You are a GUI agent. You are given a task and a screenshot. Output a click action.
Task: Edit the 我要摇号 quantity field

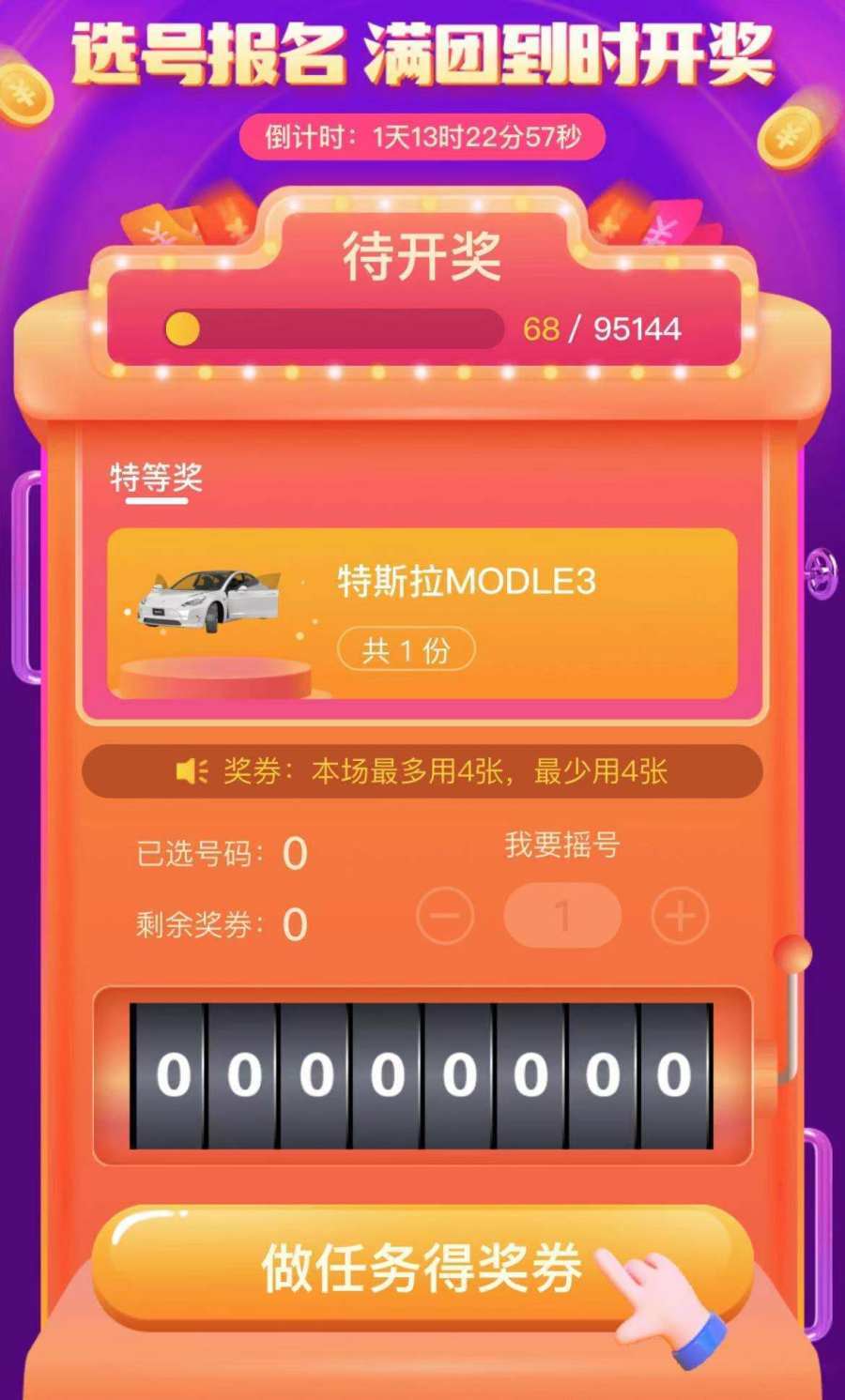(562, 915)
